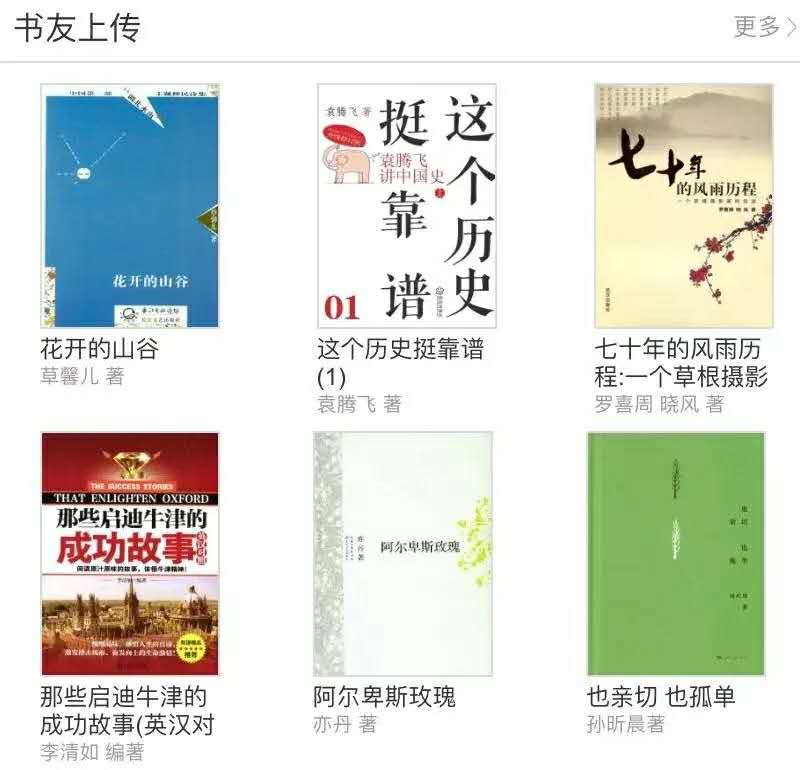800x770 pixels.
Task: Open 阿尔卑斯玫瑰 by 亦丹
Action: pos(403,553)
